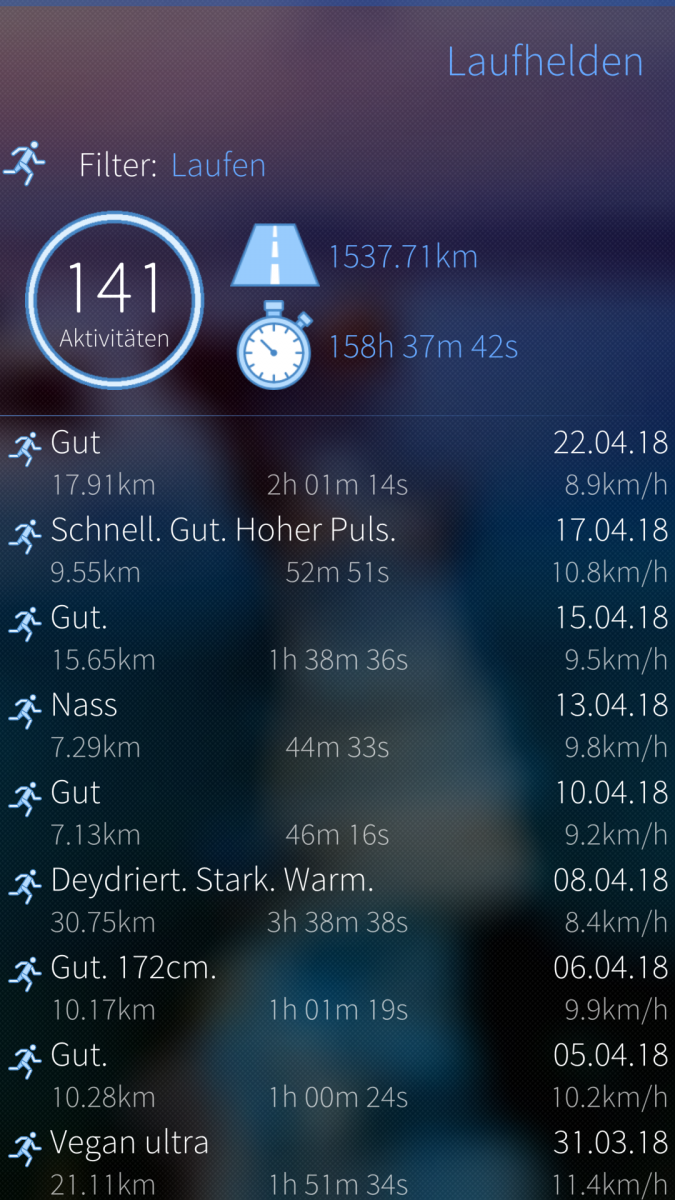Screen dimensions: 675x1200
Task: Select the 10.04.18 run of 7.13km
Action: pyautogui.click(x=337, y=813)
